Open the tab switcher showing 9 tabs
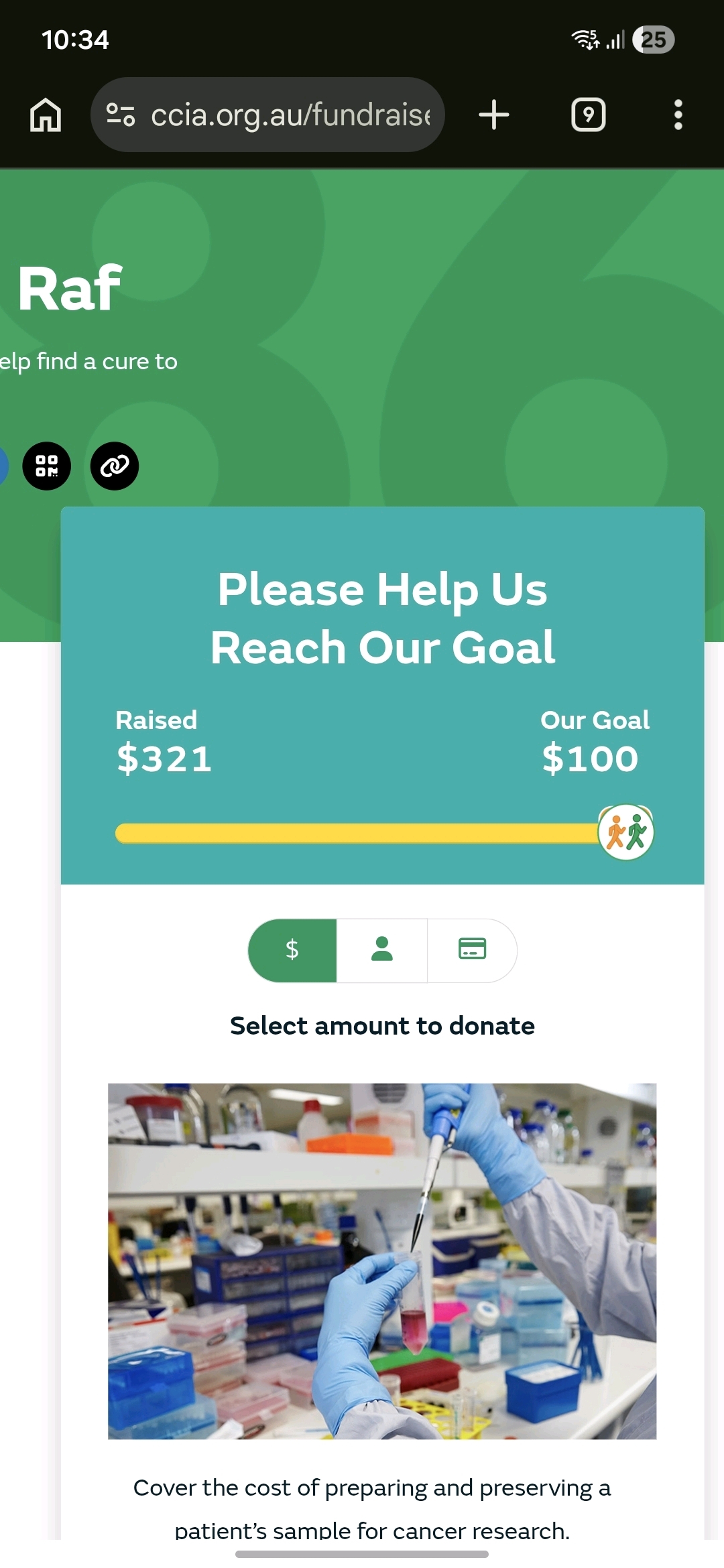The height and width of the screenshot is (1568, 724). [x=588, y=115]
